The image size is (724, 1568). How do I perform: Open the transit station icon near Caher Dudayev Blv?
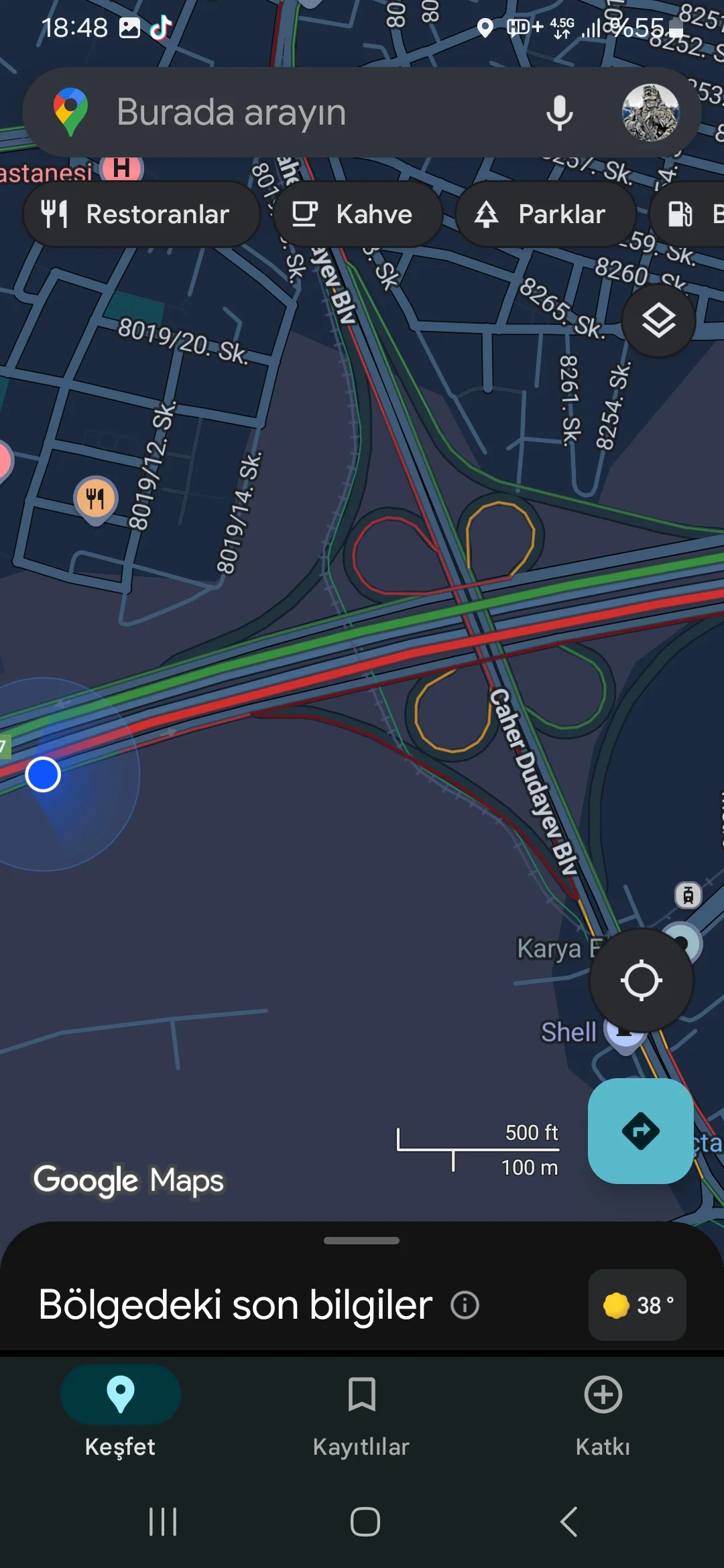click(x=688, y=896)
